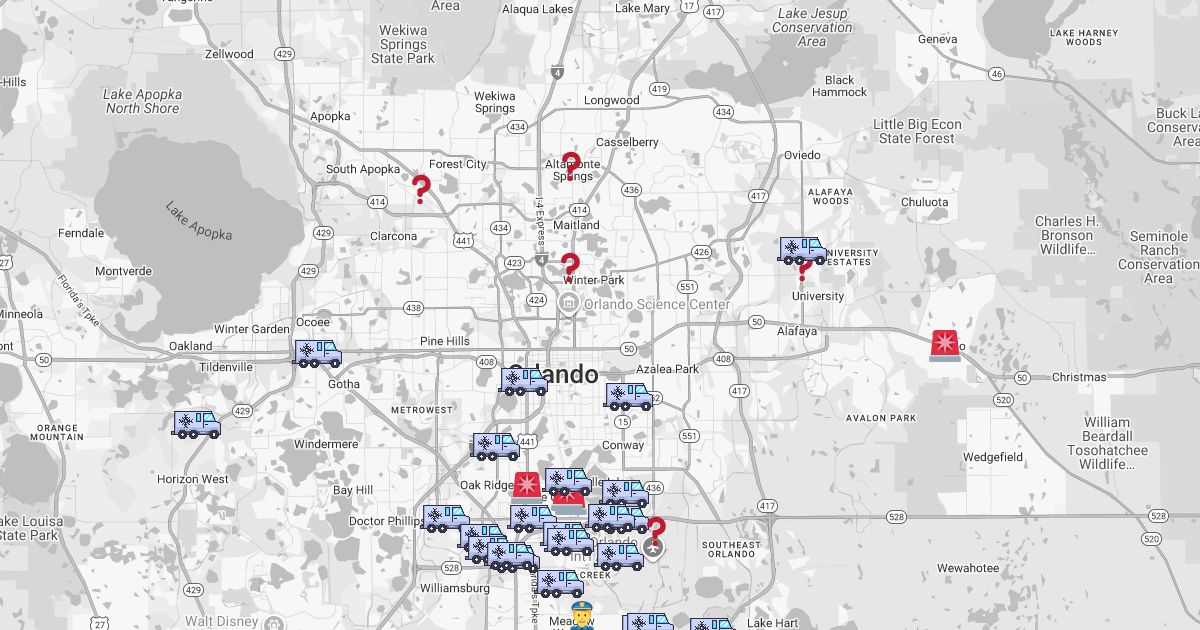
Task: Open the question mark marker at Altamonte Springs
Action: (571, 167)
